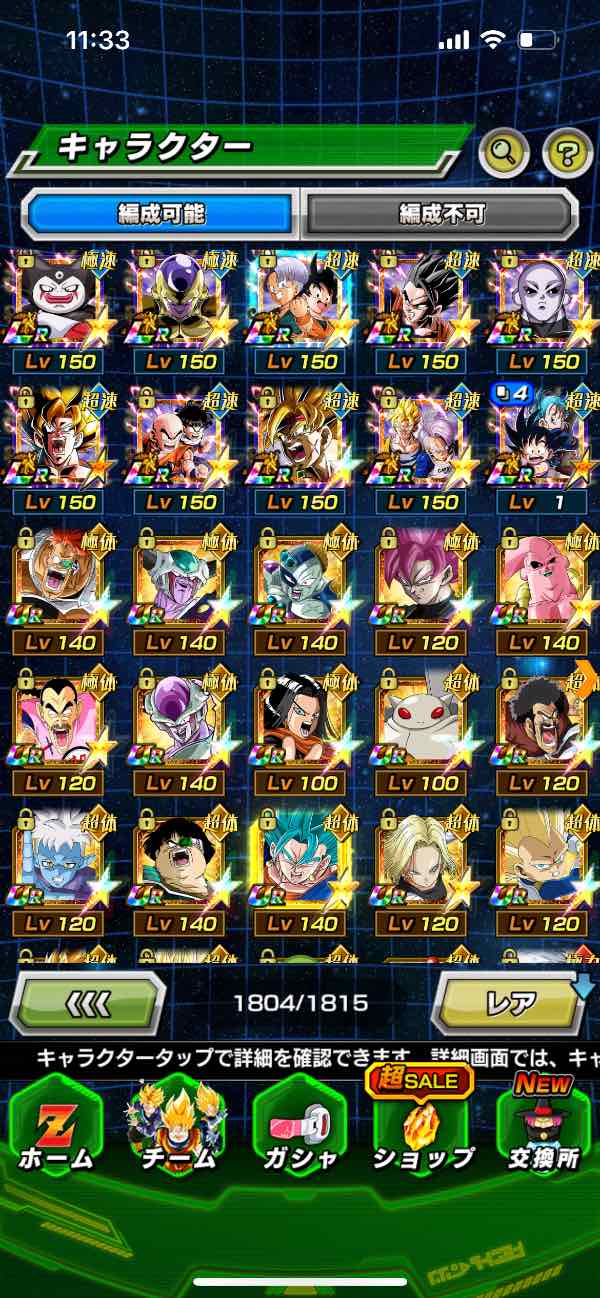Visit the ショップ
The width and height of the screenshot is (600, 1298).
click(422, 1125)
